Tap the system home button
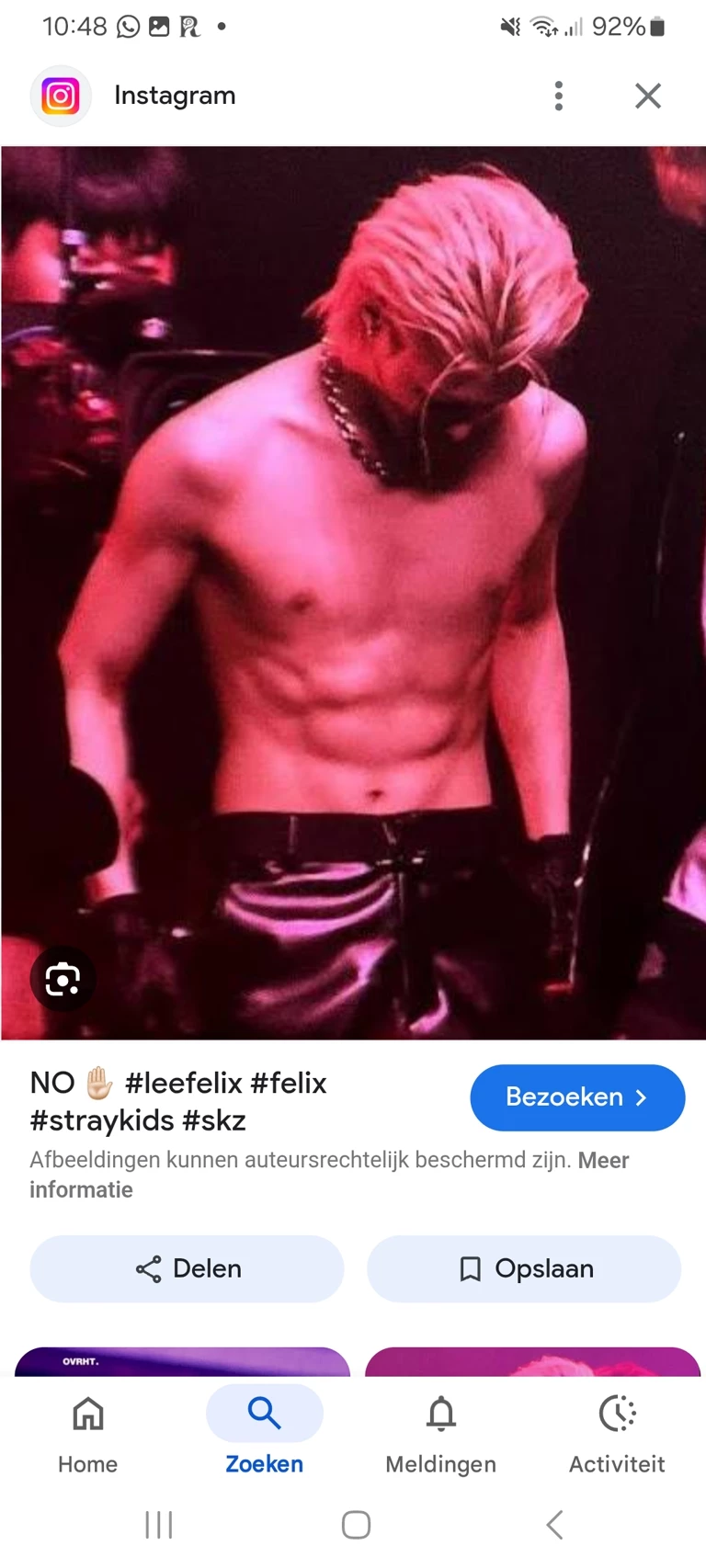 356,1525
